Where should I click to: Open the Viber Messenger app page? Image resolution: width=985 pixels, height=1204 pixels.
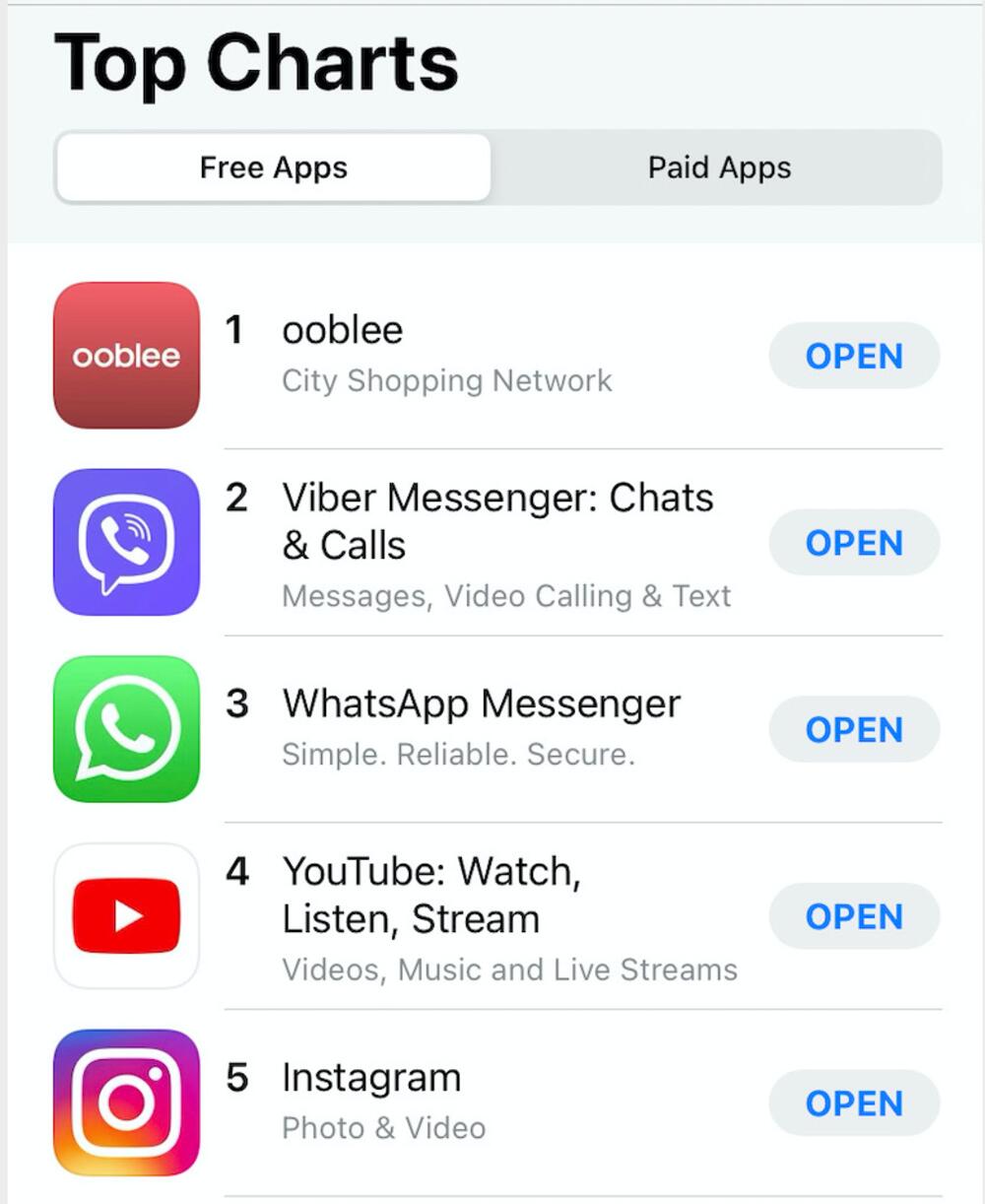pyautogui.click(x=497, y=522)
